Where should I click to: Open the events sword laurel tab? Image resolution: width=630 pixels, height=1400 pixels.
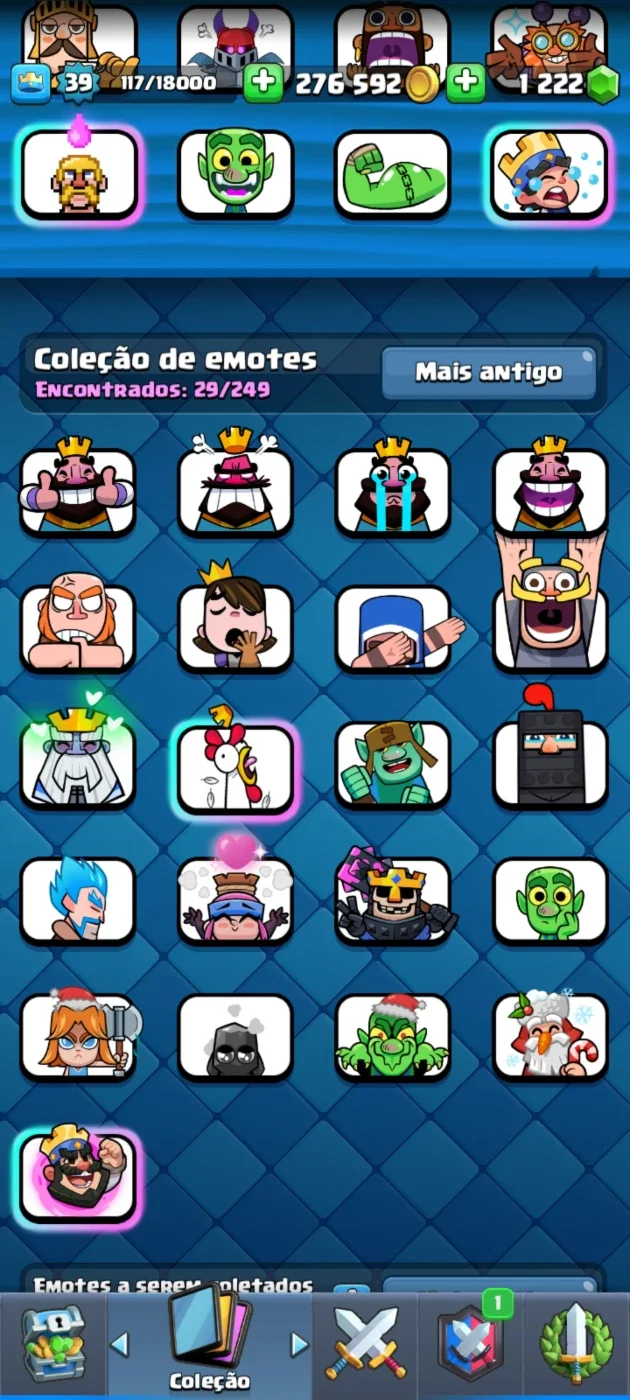tap(576, 1344)
